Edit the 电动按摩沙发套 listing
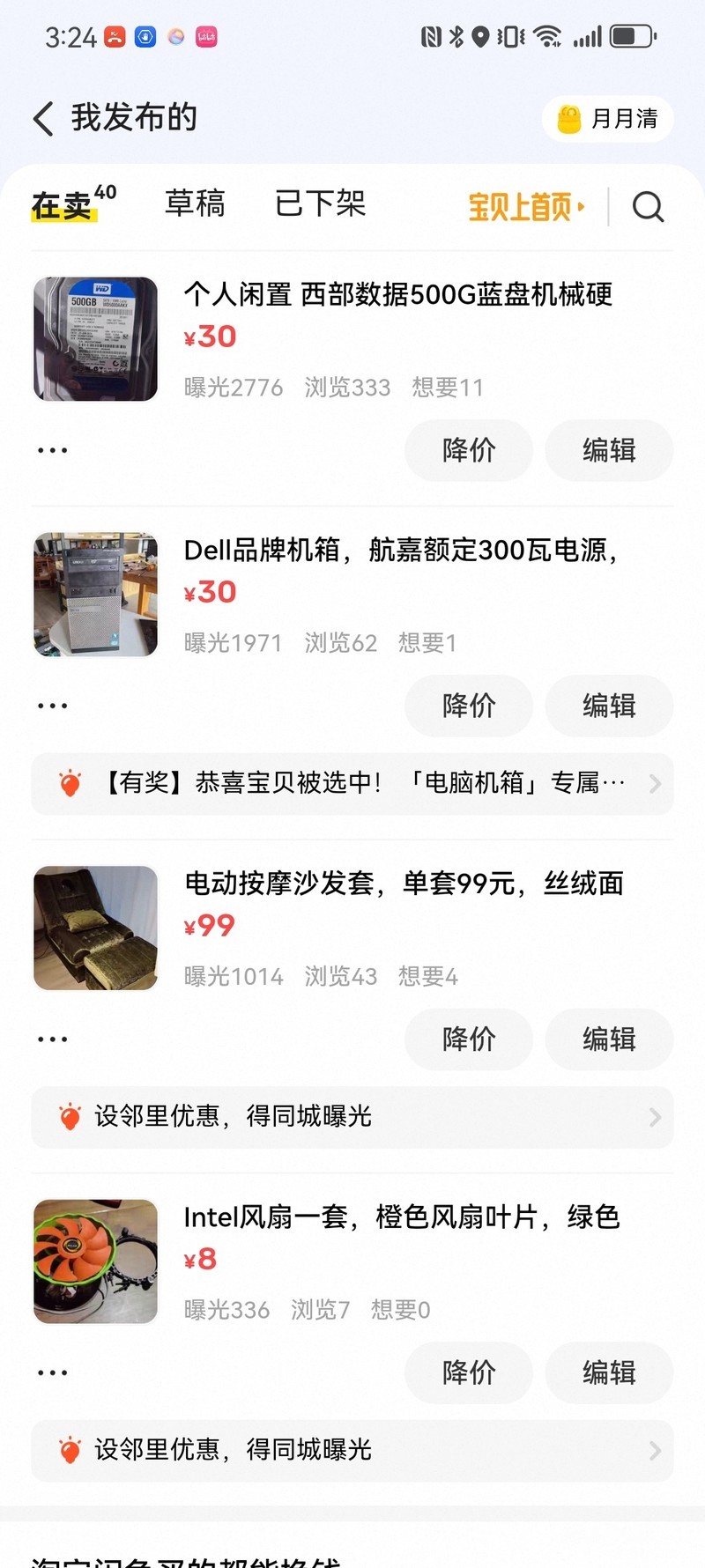705x1568 pixels. point(609,1039)
